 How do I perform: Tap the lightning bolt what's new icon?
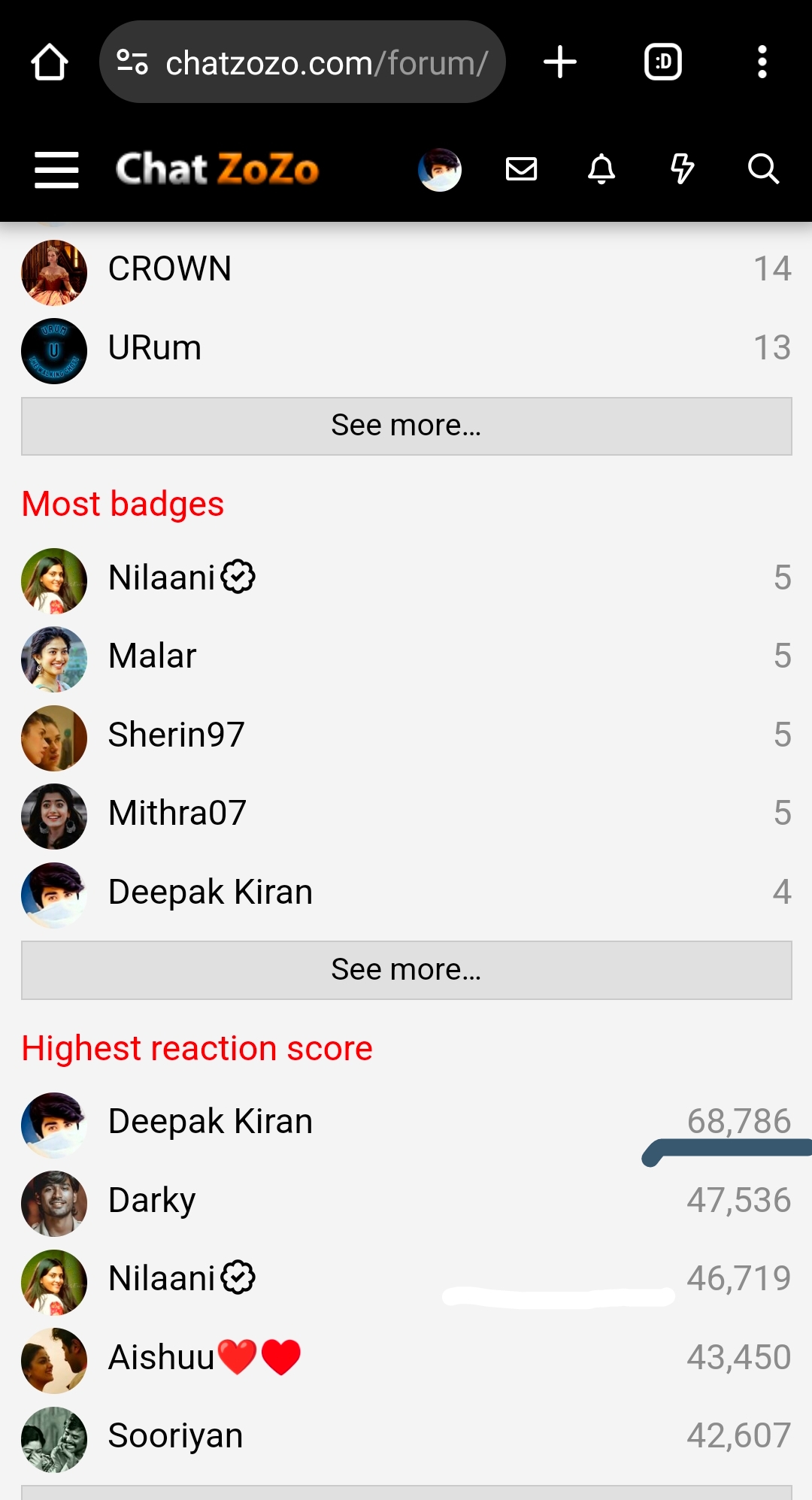click(x=682, y=169)
